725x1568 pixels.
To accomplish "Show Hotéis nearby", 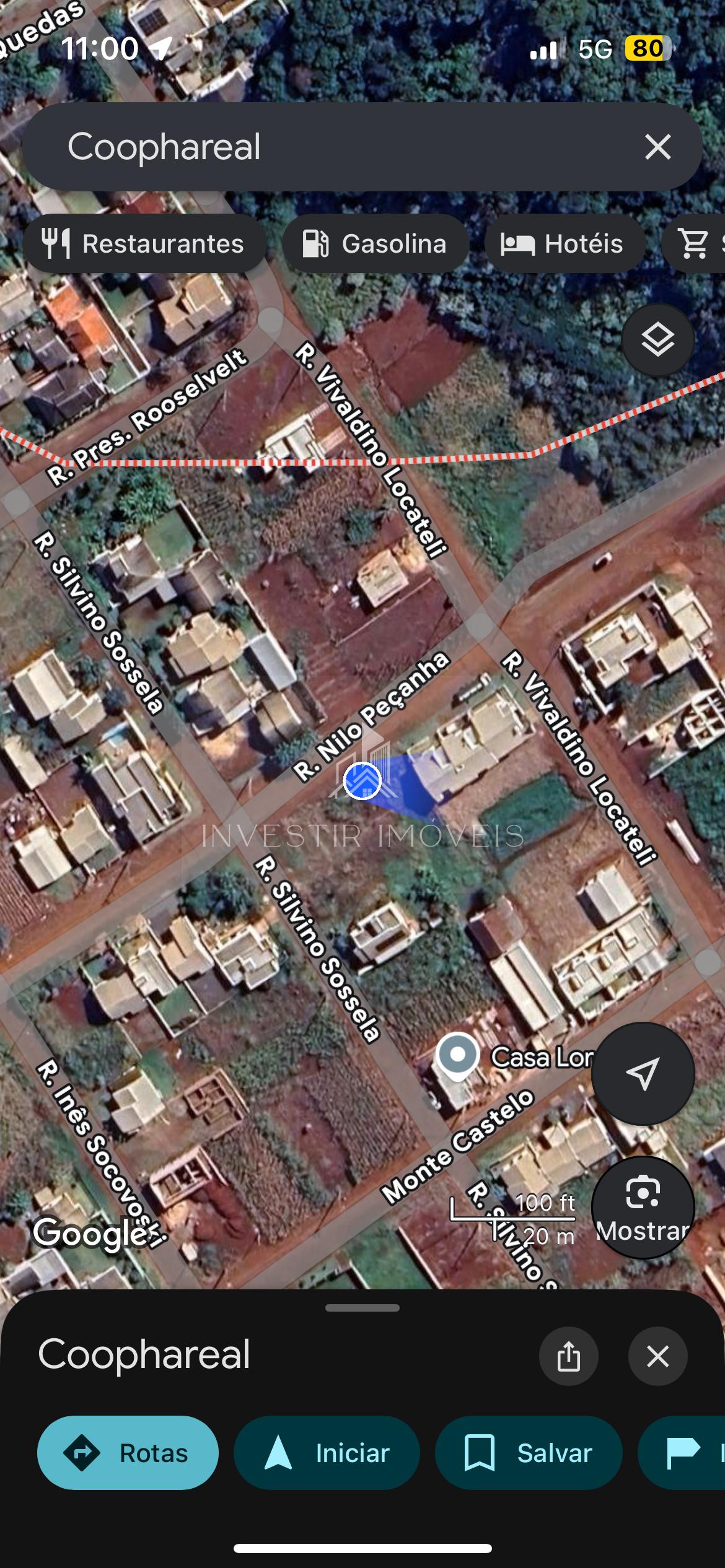I will coord(564,243).
